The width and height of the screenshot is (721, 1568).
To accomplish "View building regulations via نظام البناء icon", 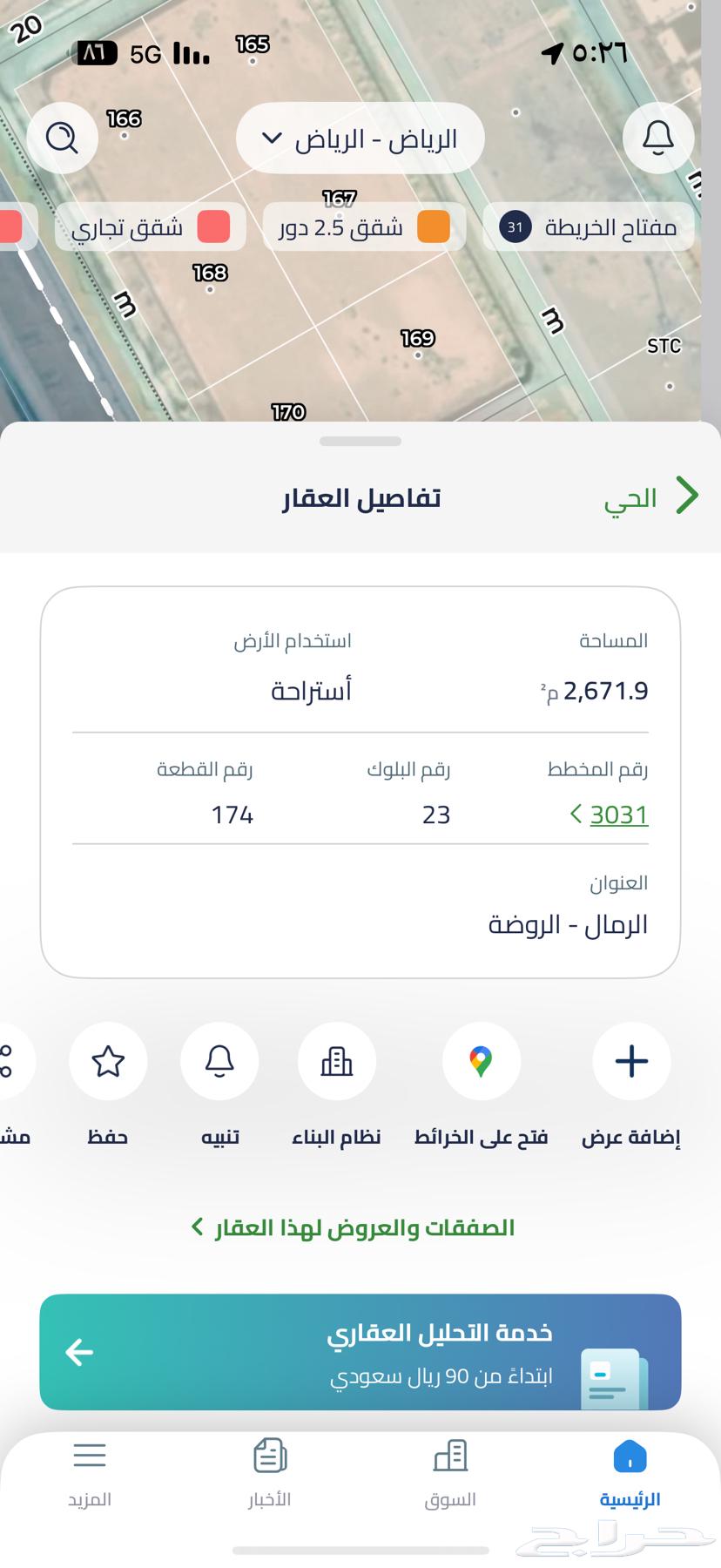I will 337,1061.
